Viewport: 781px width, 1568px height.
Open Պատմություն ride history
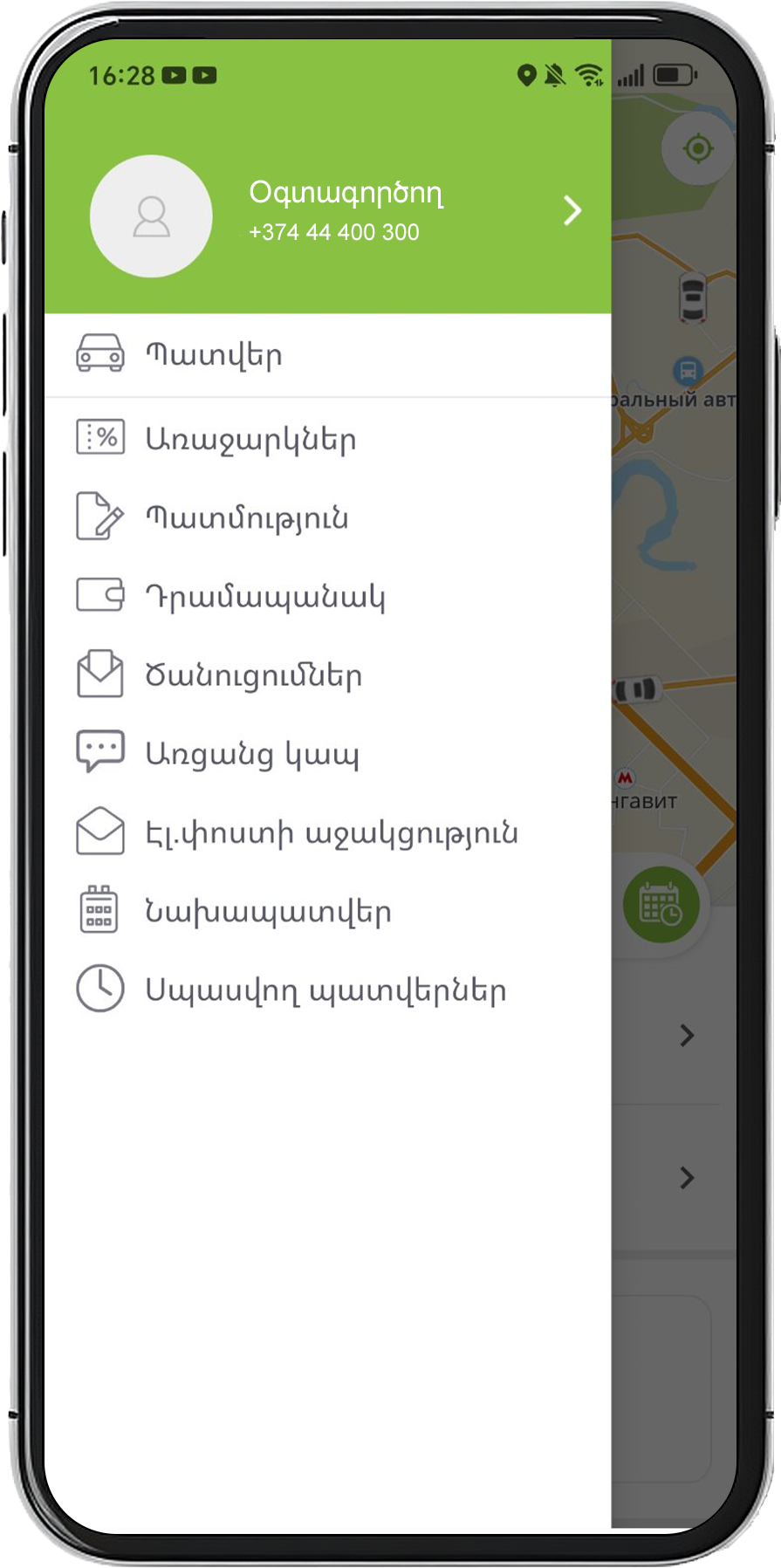[x=247, y=517]
